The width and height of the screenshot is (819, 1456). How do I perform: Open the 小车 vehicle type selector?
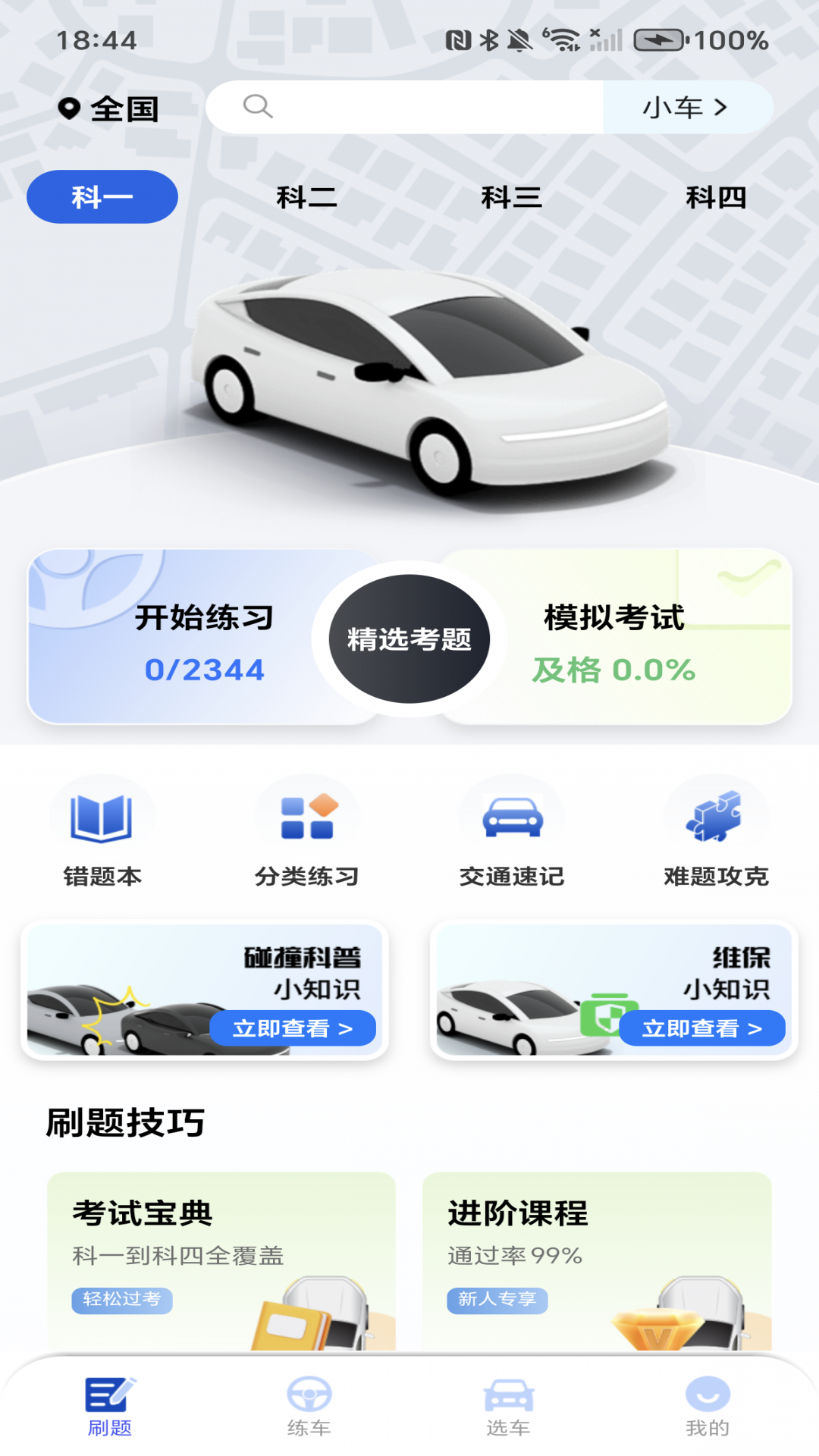[x=686, y=107]
